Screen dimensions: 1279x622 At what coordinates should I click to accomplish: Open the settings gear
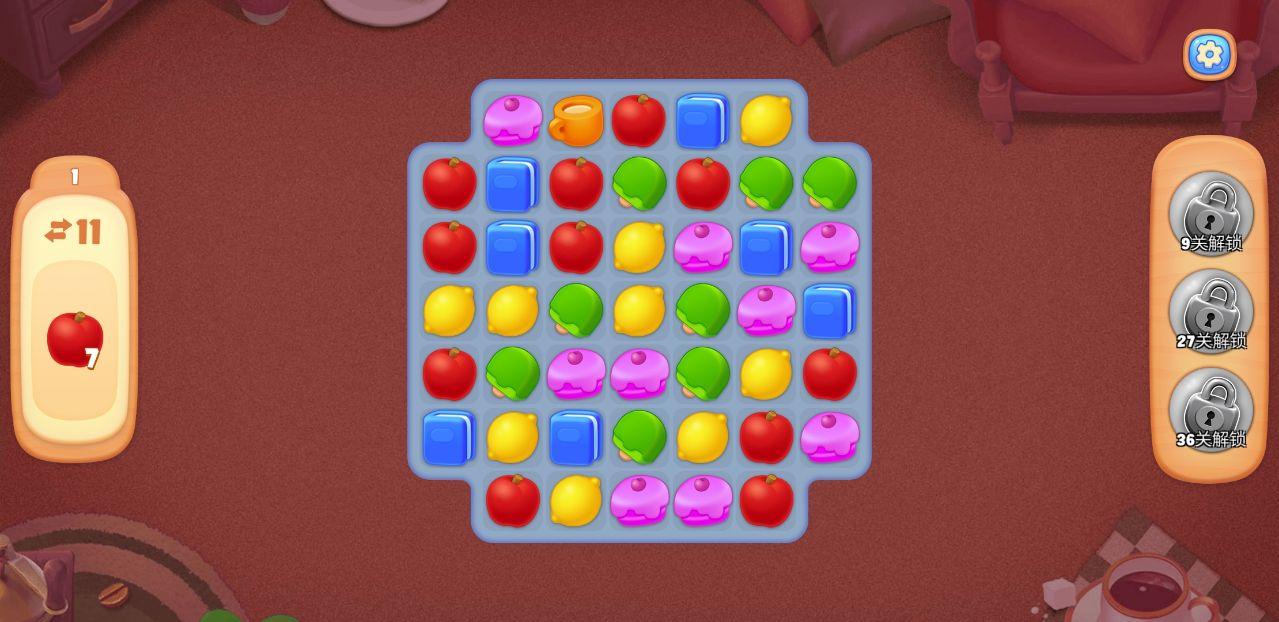pyautogui.click(x=1209, y=54)
